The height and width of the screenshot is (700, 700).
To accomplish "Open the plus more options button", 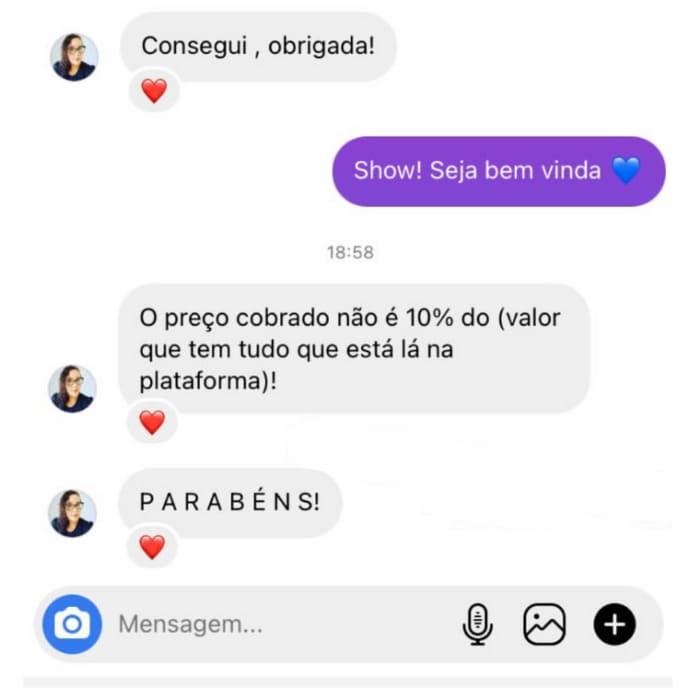I will point(614,625).
